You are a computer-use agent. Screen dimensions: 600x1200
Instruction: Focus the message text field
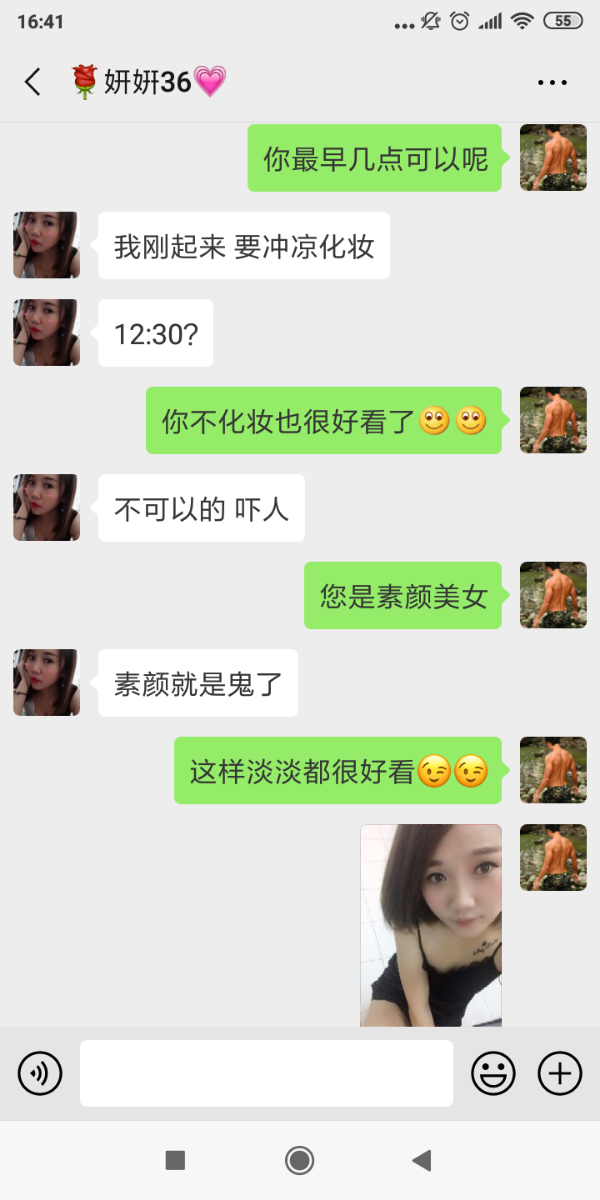click(x=266, y=1073)
